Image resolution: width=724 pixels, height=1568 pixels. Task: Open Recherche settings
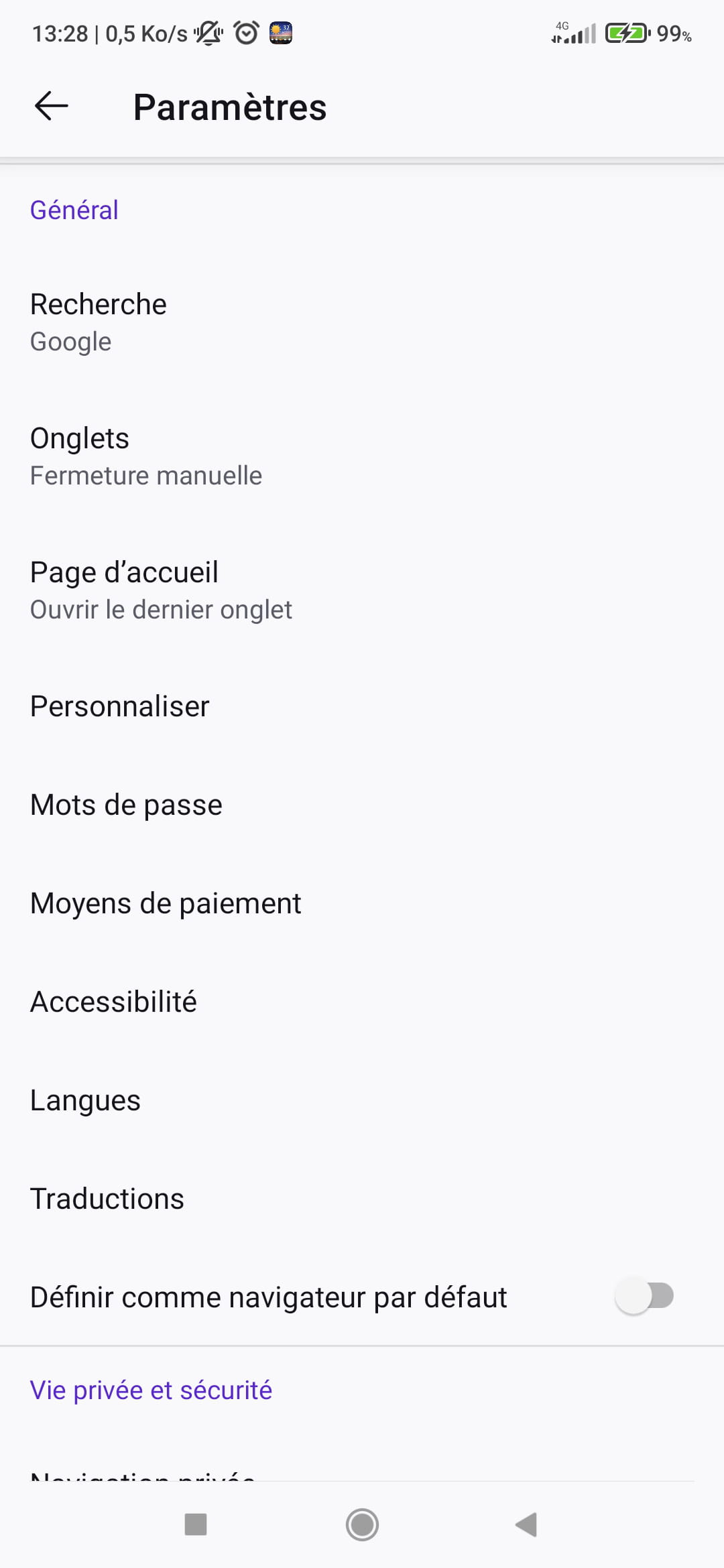click(x=362, y=322)
